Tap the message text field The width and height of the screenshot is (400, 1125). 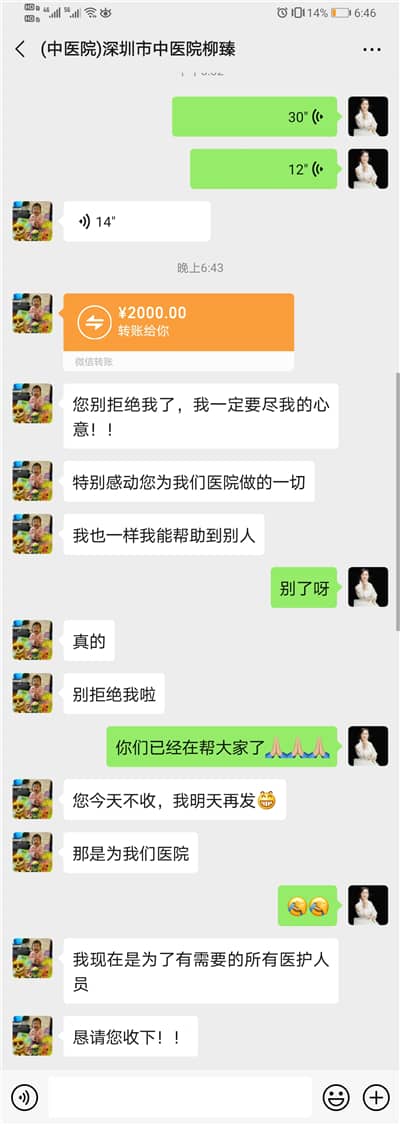coord(180,1097)
